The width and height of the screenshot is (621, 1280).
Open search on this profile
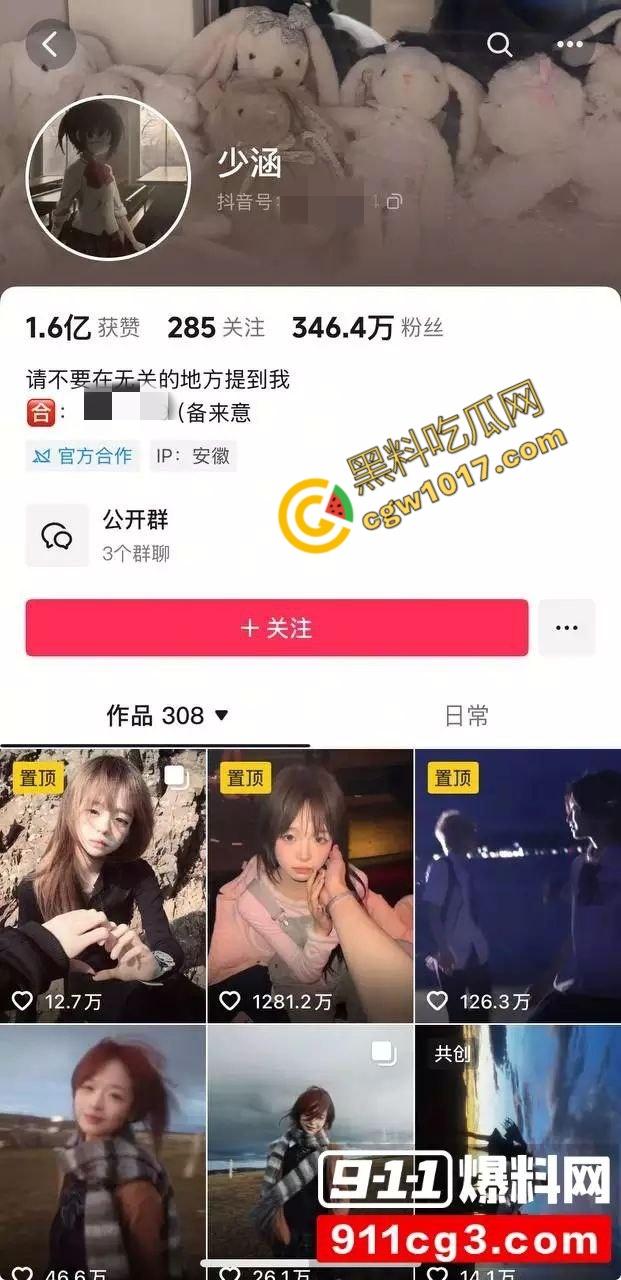(x=499, y=44)
